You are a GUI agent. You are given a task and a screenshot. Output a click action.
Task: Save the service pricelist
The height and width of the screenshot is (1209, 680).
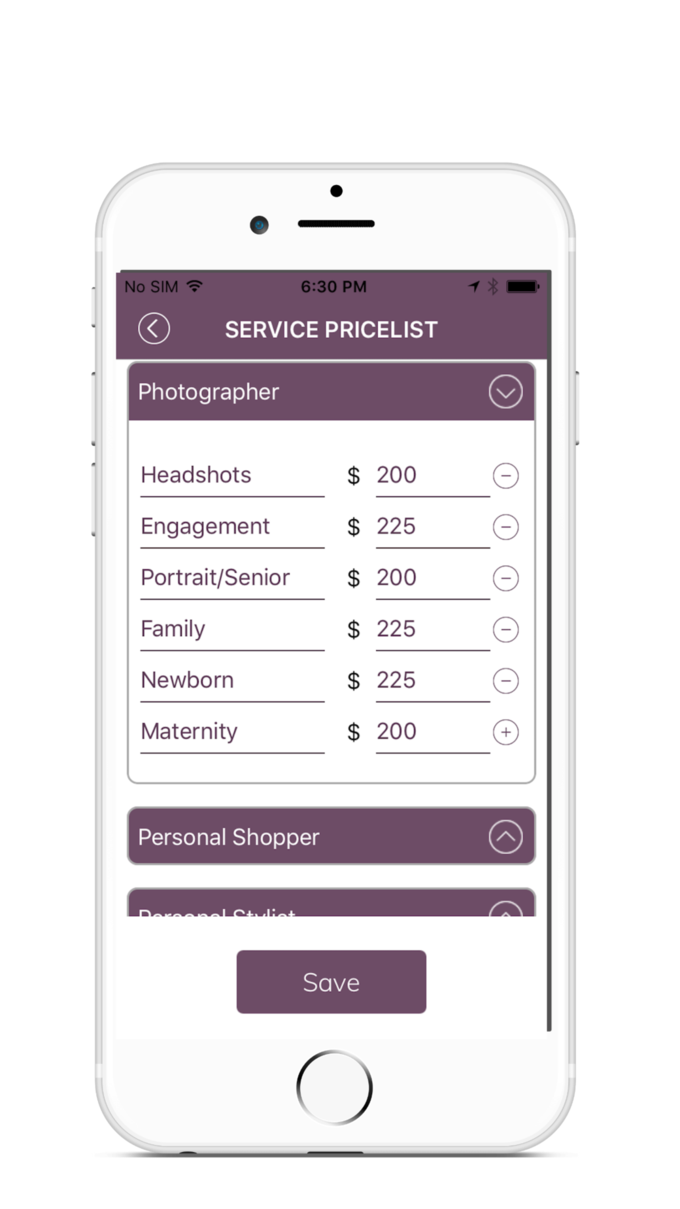pos(331,982)
